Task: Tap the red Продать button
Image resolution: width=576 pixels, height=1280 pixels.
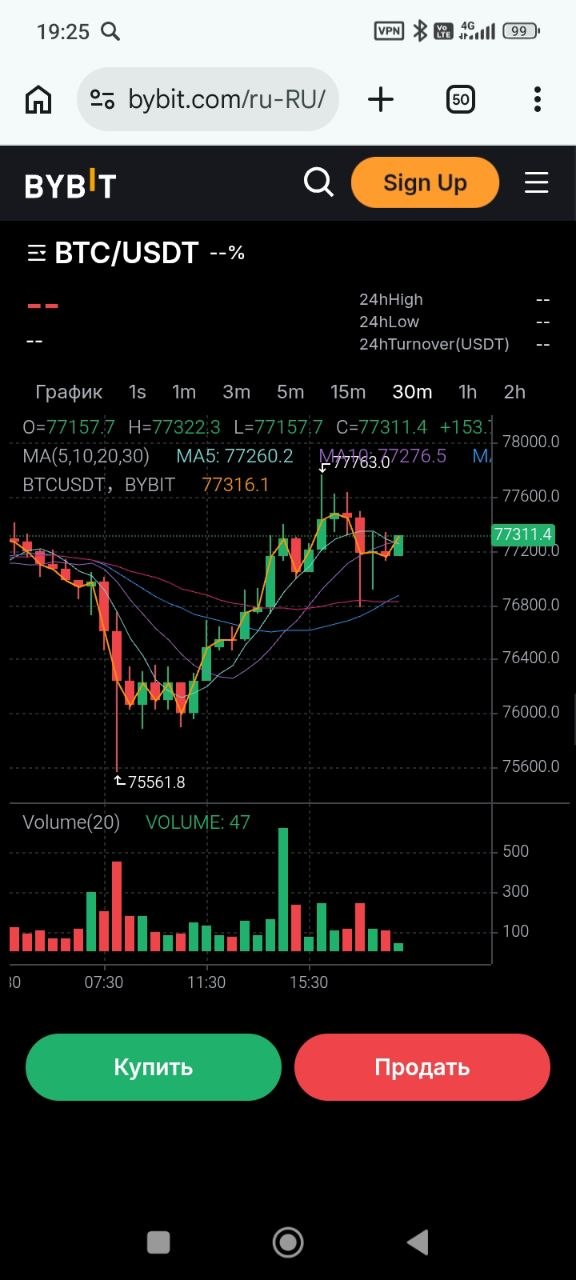Action: click(422, 1067)
